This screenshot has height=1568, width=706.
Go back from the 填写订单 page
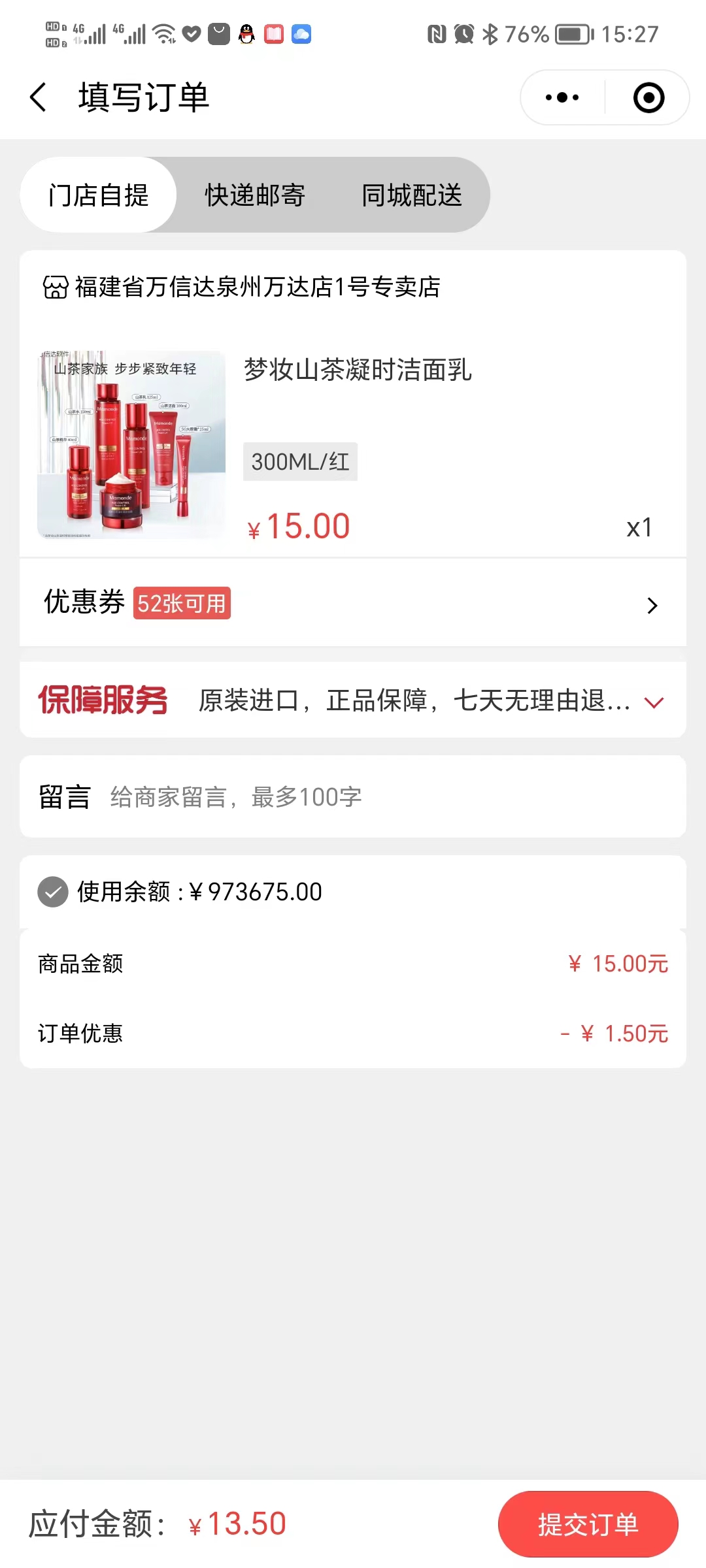[39, 98]
